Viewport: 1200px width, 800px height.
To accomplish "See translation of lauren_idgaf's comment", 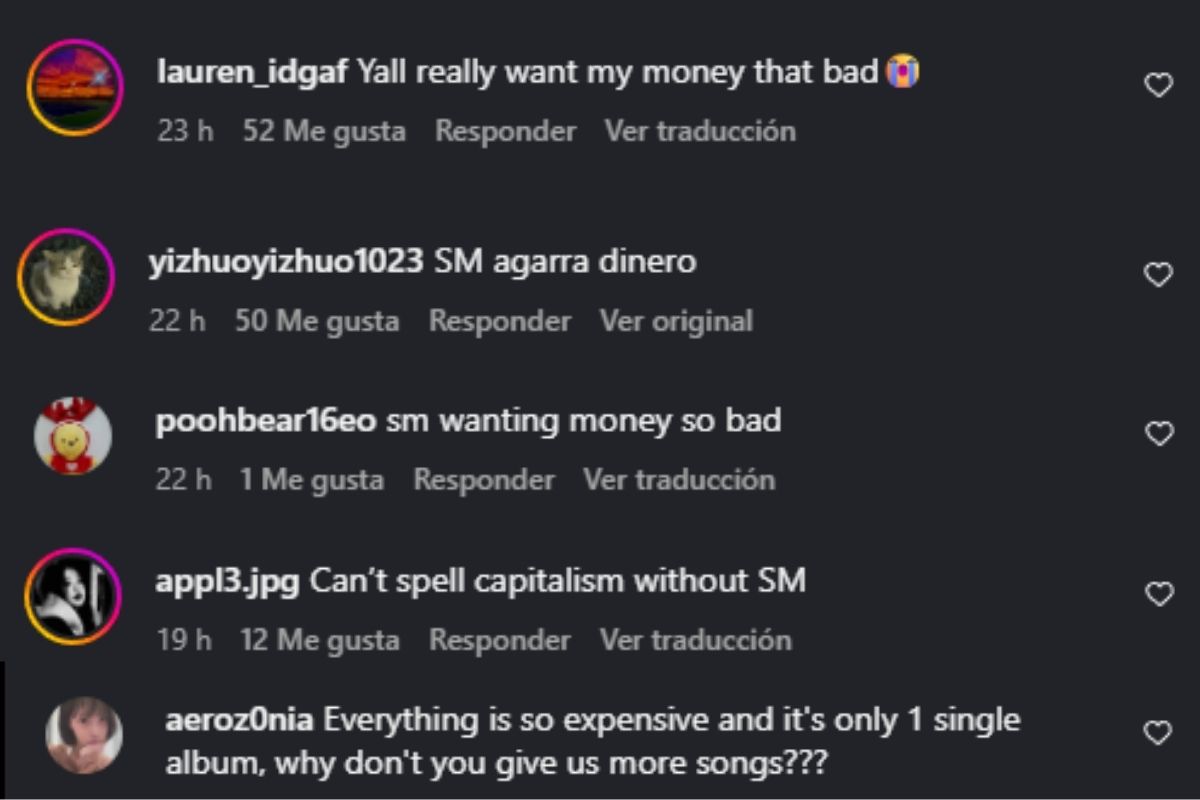I will pos(700,132).
